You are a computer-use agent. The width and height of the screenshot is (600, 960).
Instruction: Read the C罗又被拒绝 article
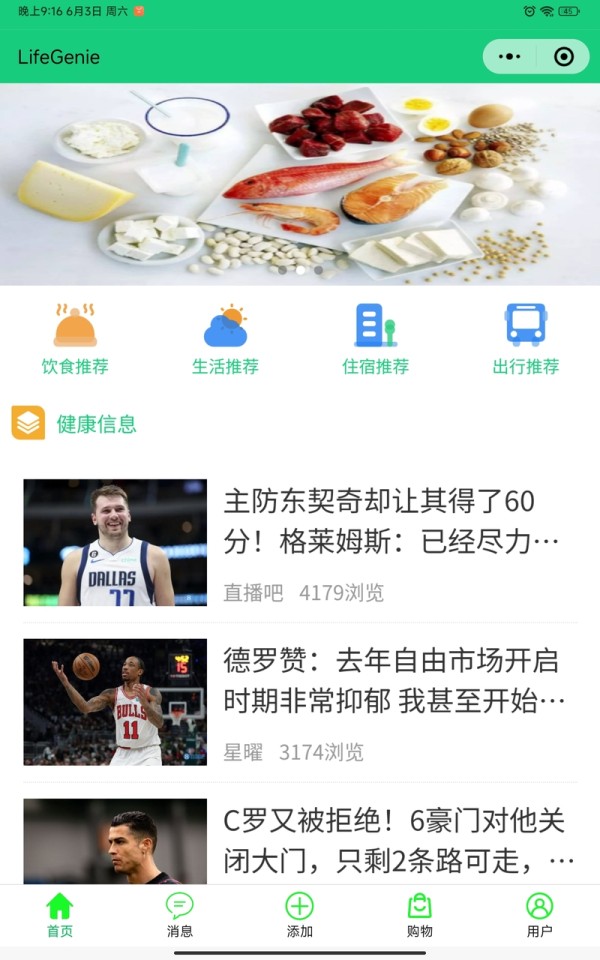click(300, 840)
